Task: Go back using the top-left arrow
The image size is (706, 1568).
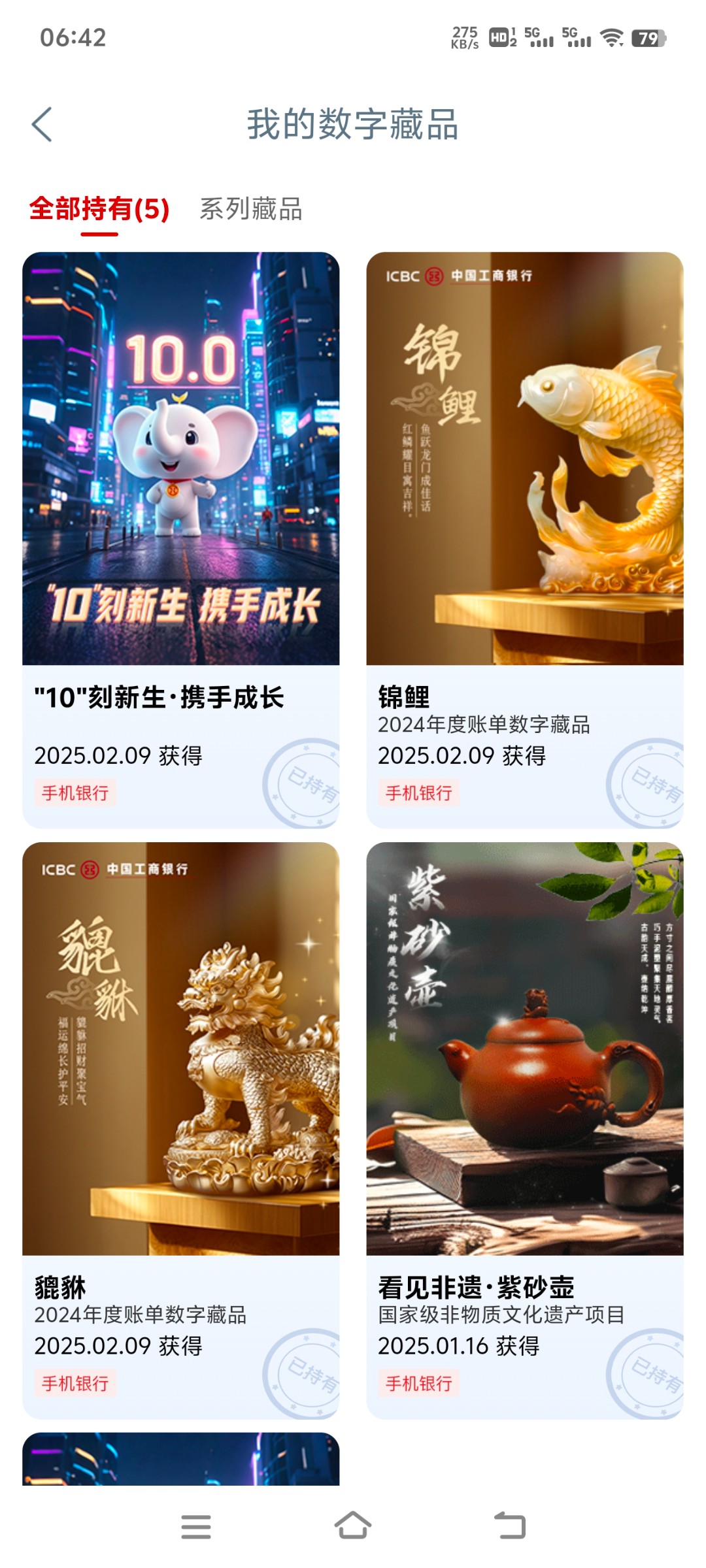Action: [42, 124]
